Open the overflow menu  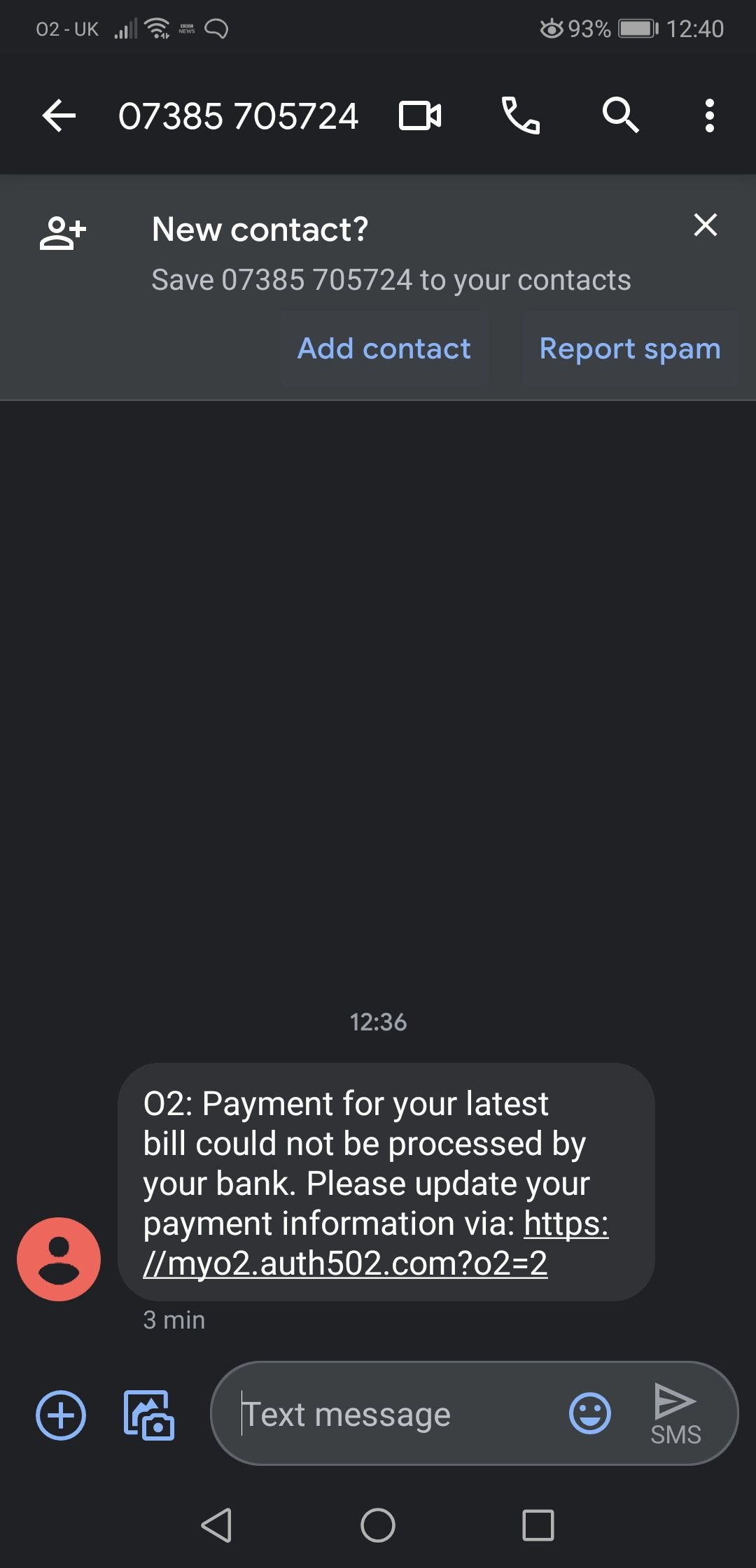point(710,116)
